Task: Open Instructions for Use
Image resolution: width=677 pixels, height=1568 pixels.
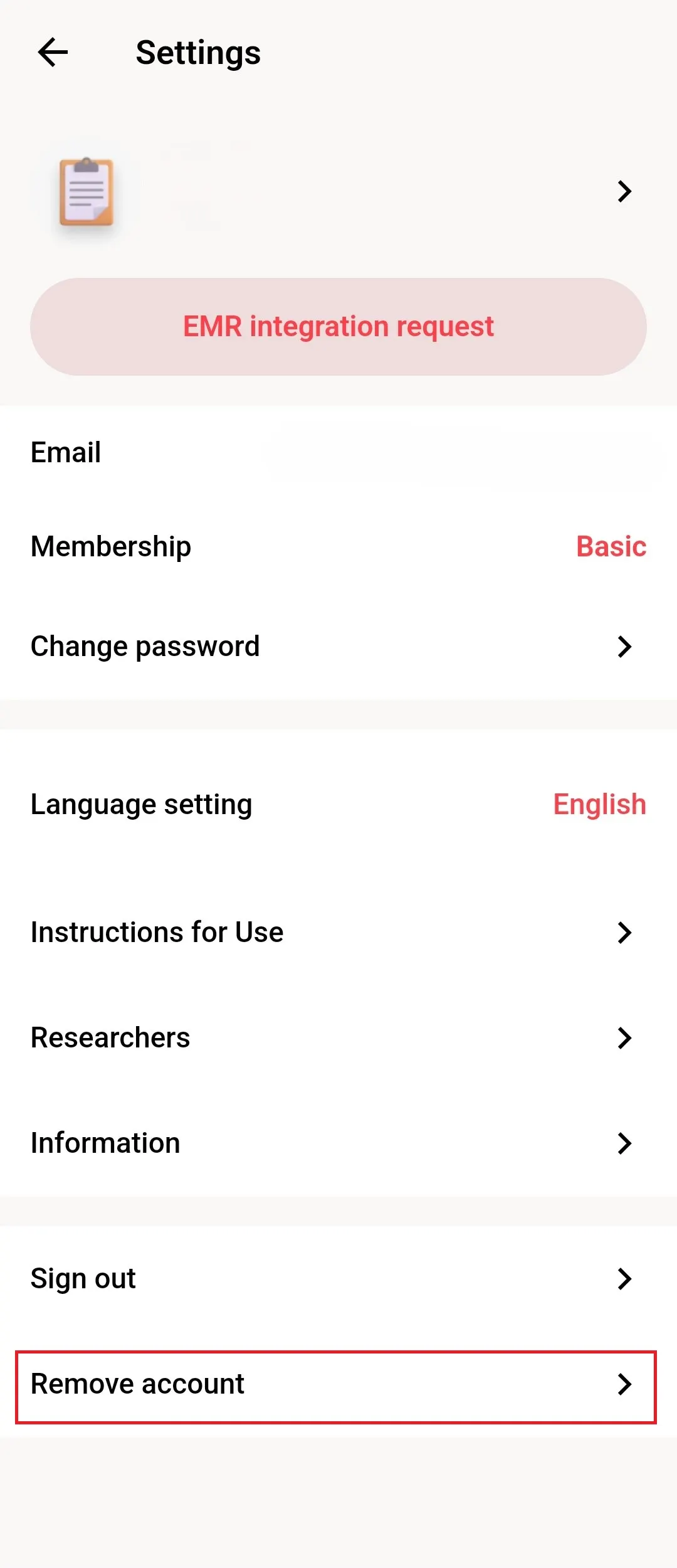Action: [x=338, y=932]
